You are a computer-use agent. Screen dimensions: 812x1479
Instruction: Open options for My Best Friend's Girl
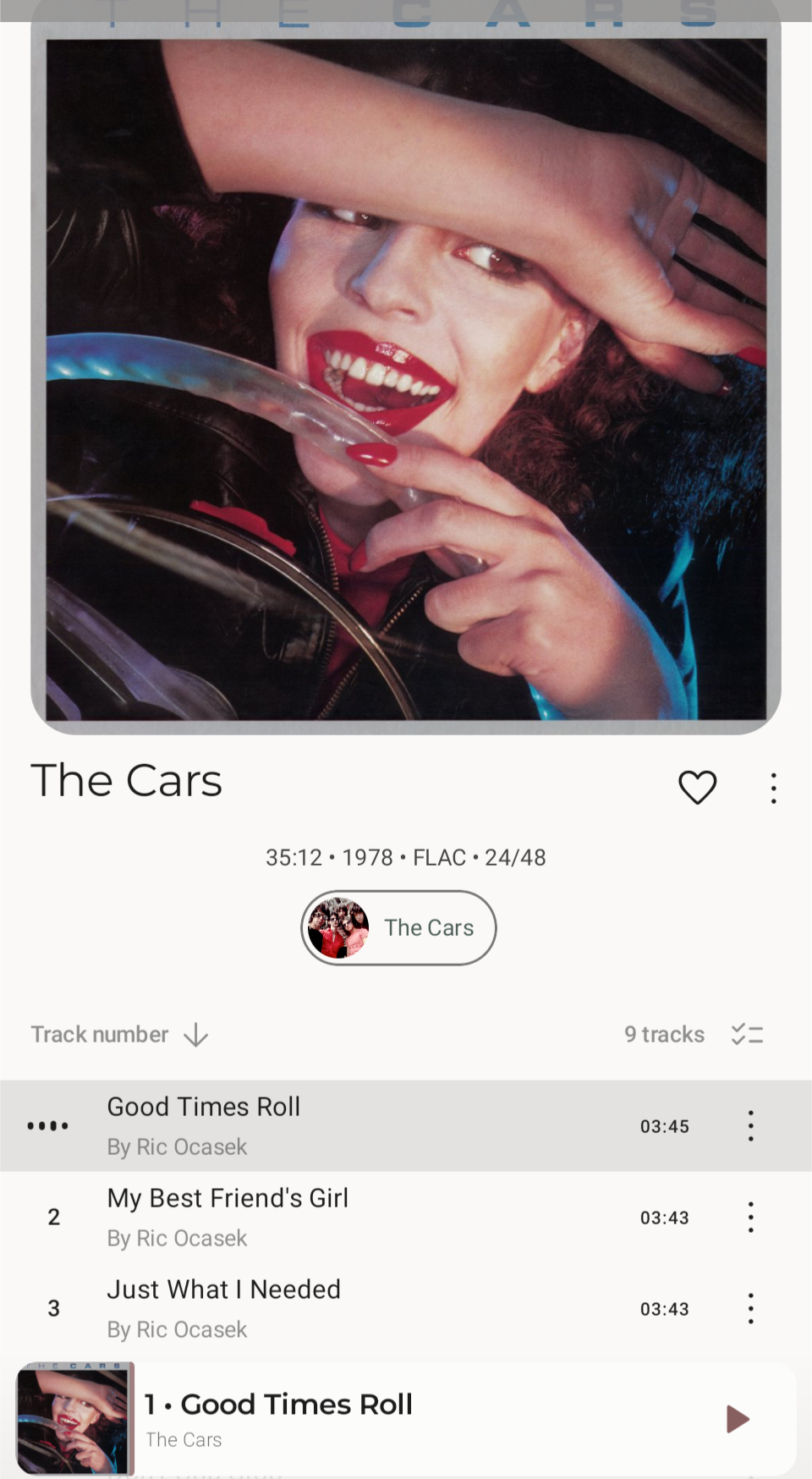coord(750,1218)
